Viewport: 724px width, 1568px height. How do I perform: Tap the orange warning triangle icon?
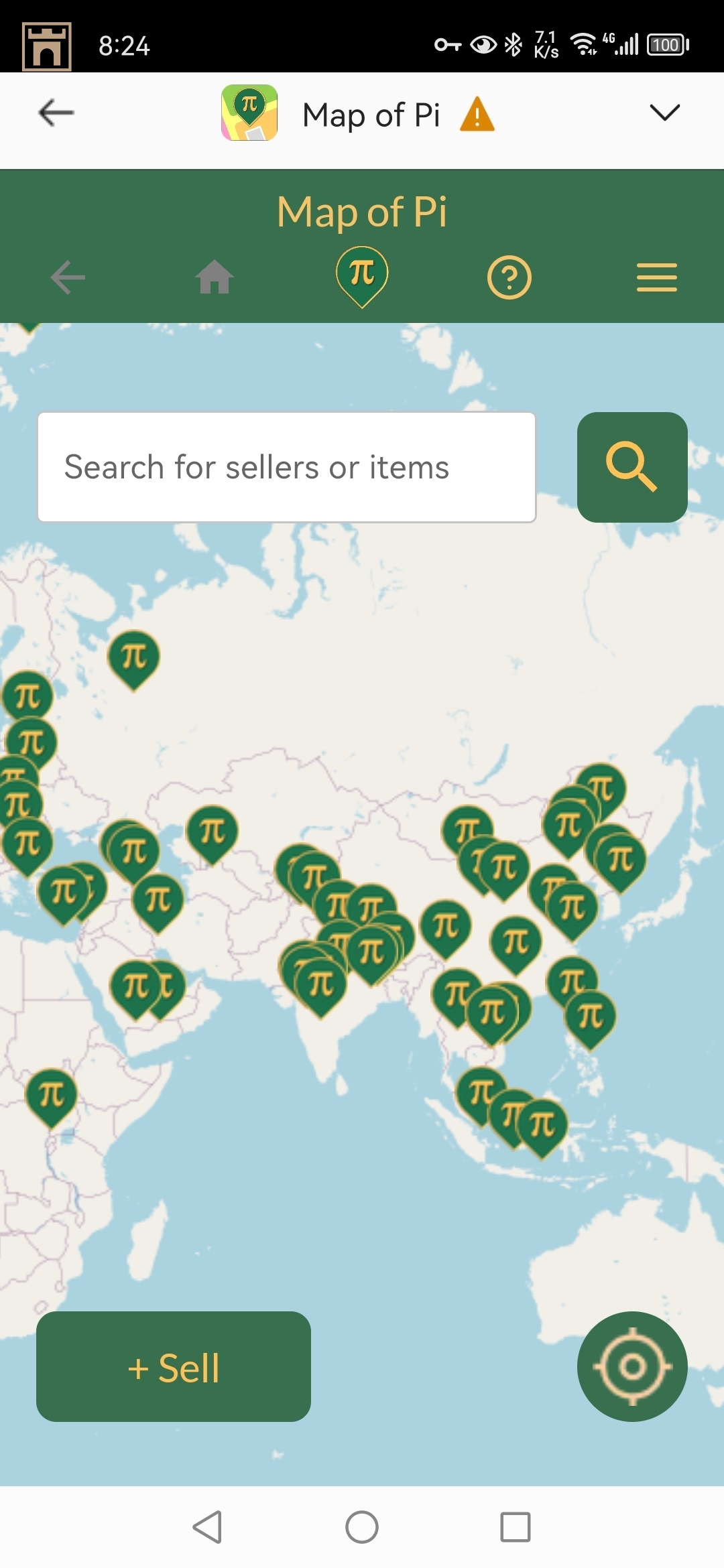pyautogui.click(x=477, y=114)
